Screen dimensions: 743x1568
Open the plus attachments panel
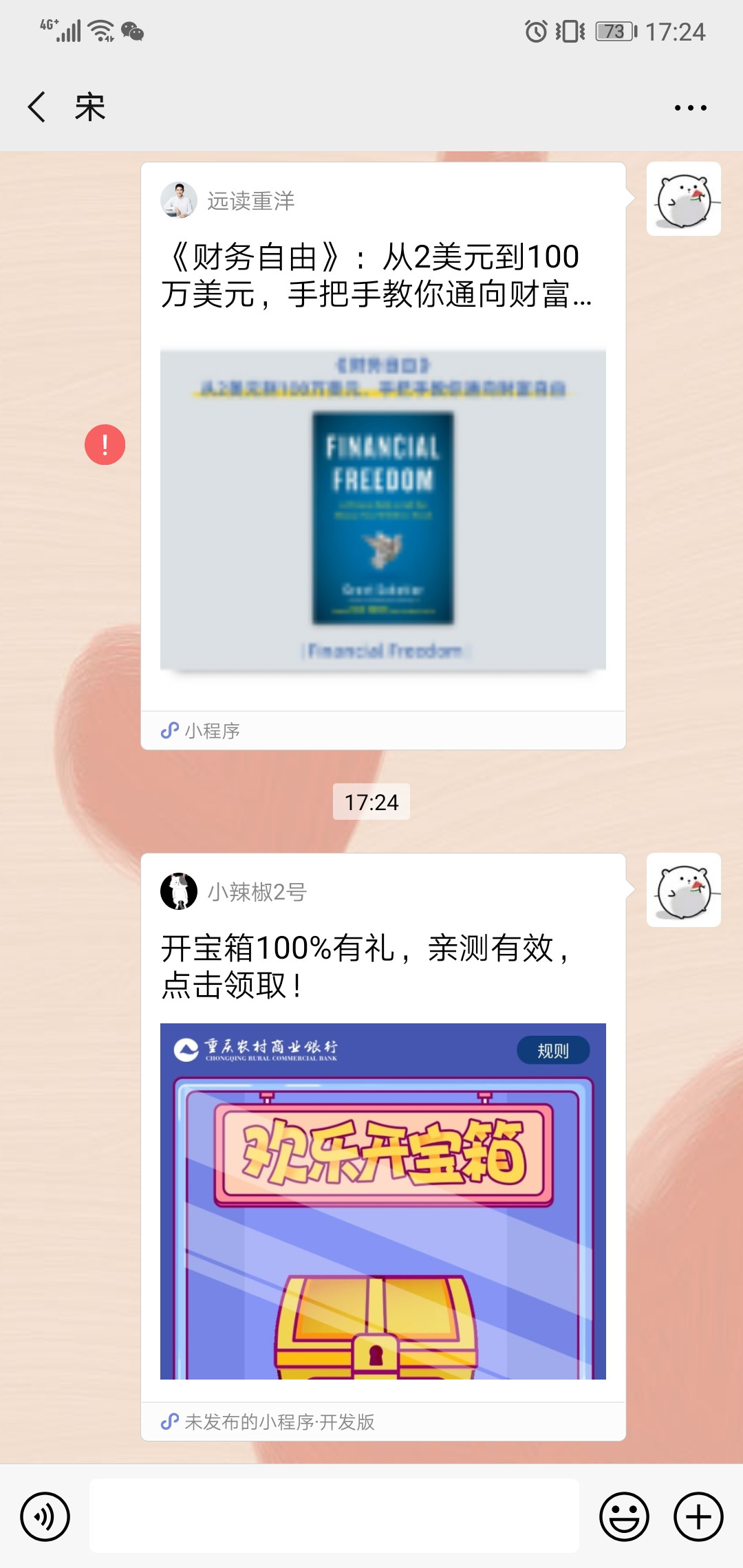point(698,1516)
